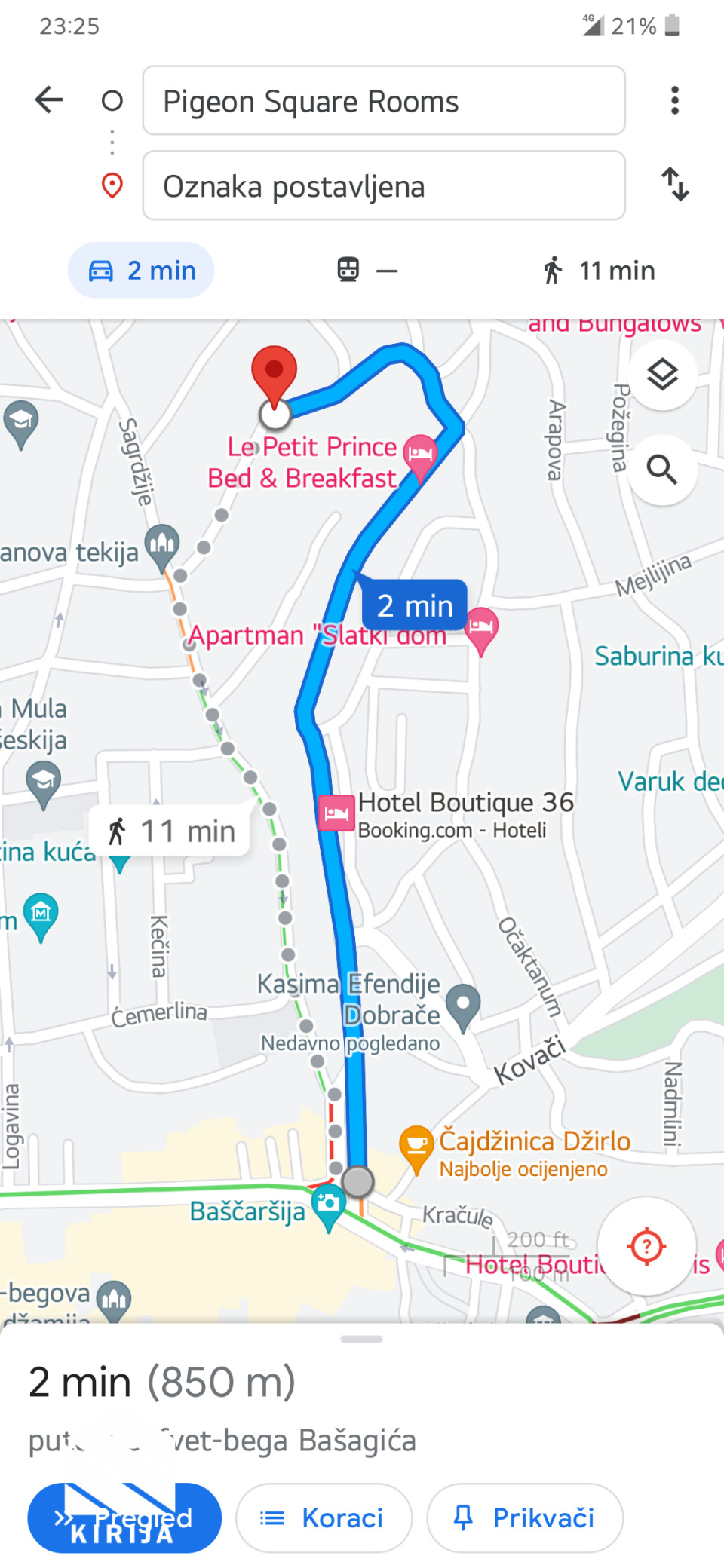Start the Pregled route preview
The image size is (724, 1568).
[124, 1517]
